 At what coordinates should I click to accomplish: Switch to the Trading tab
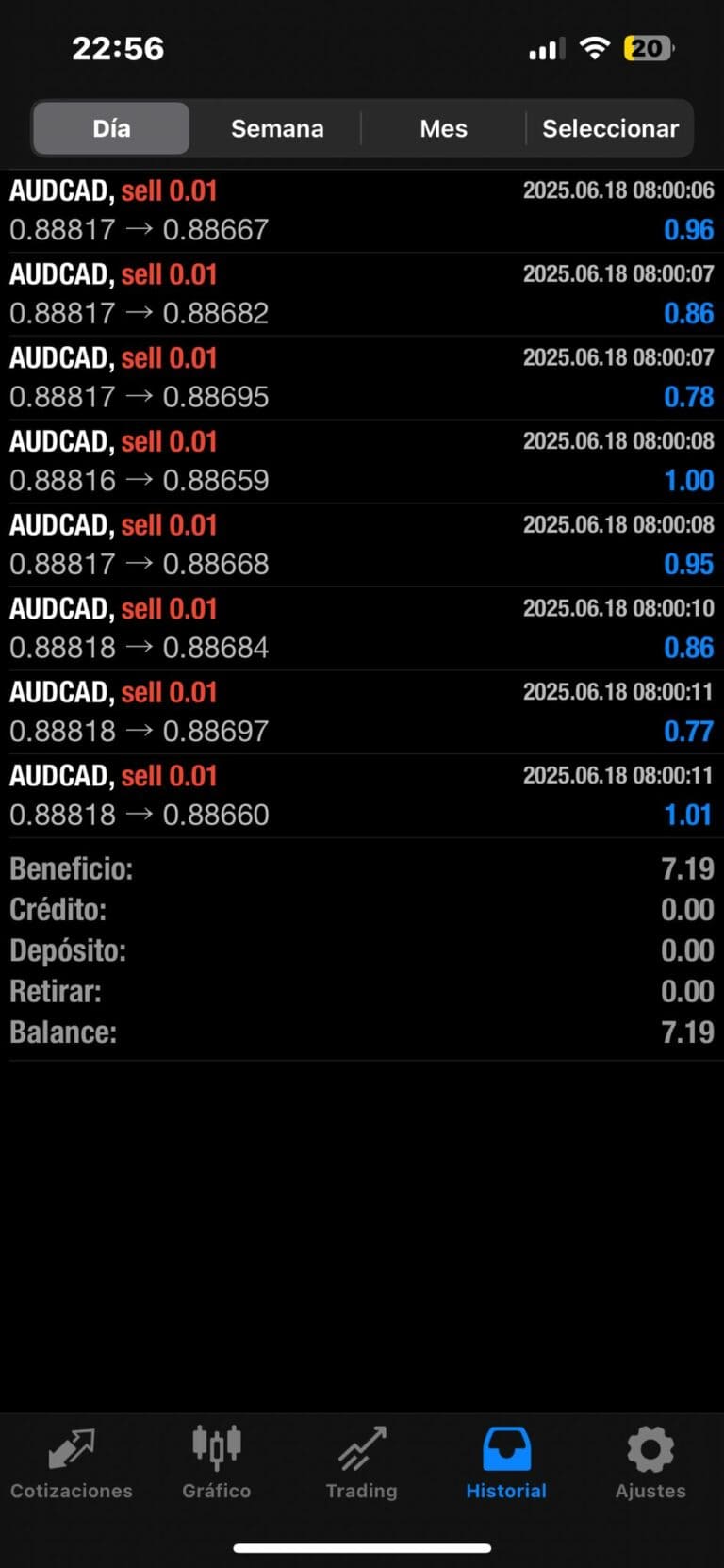[361, 1463]
